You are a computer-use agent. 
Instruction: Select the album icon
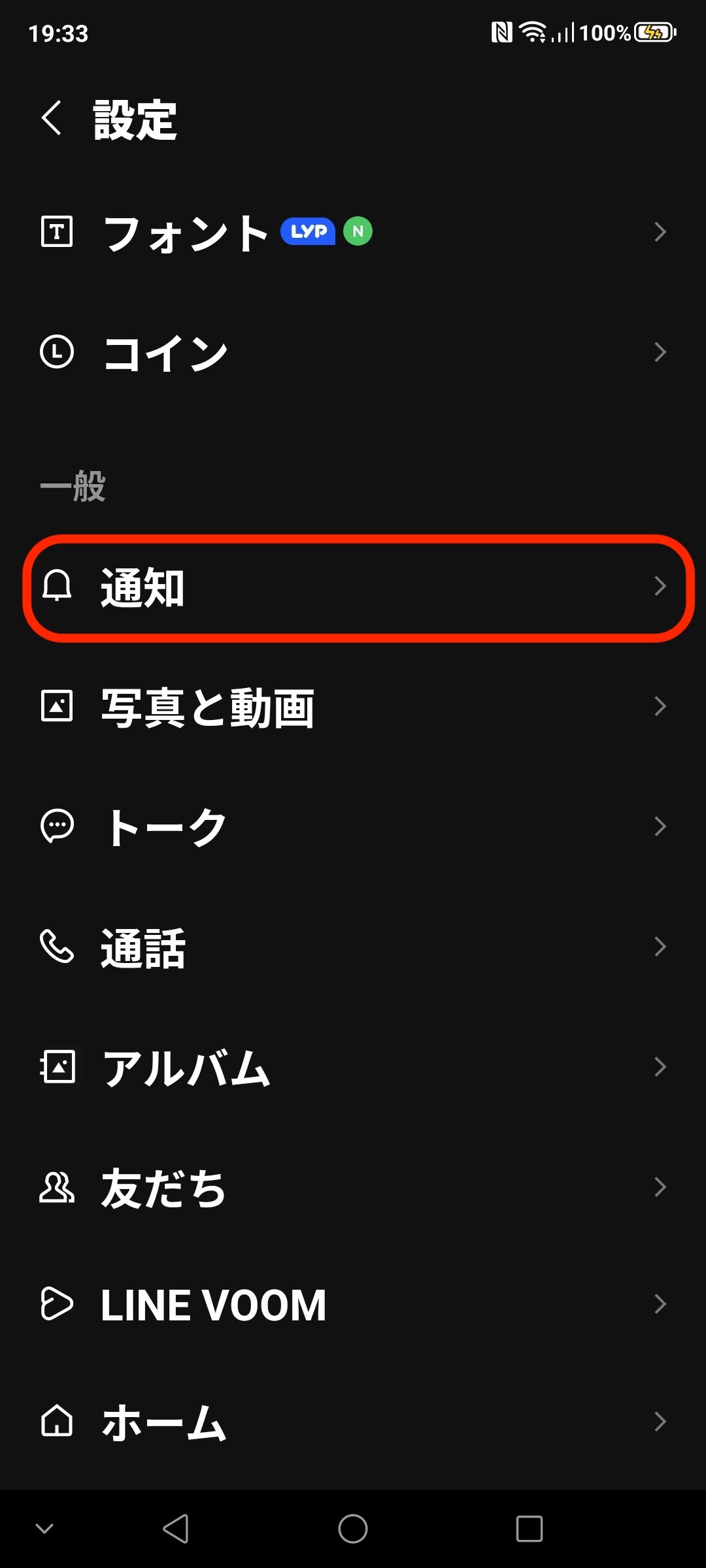(58, 1066)
